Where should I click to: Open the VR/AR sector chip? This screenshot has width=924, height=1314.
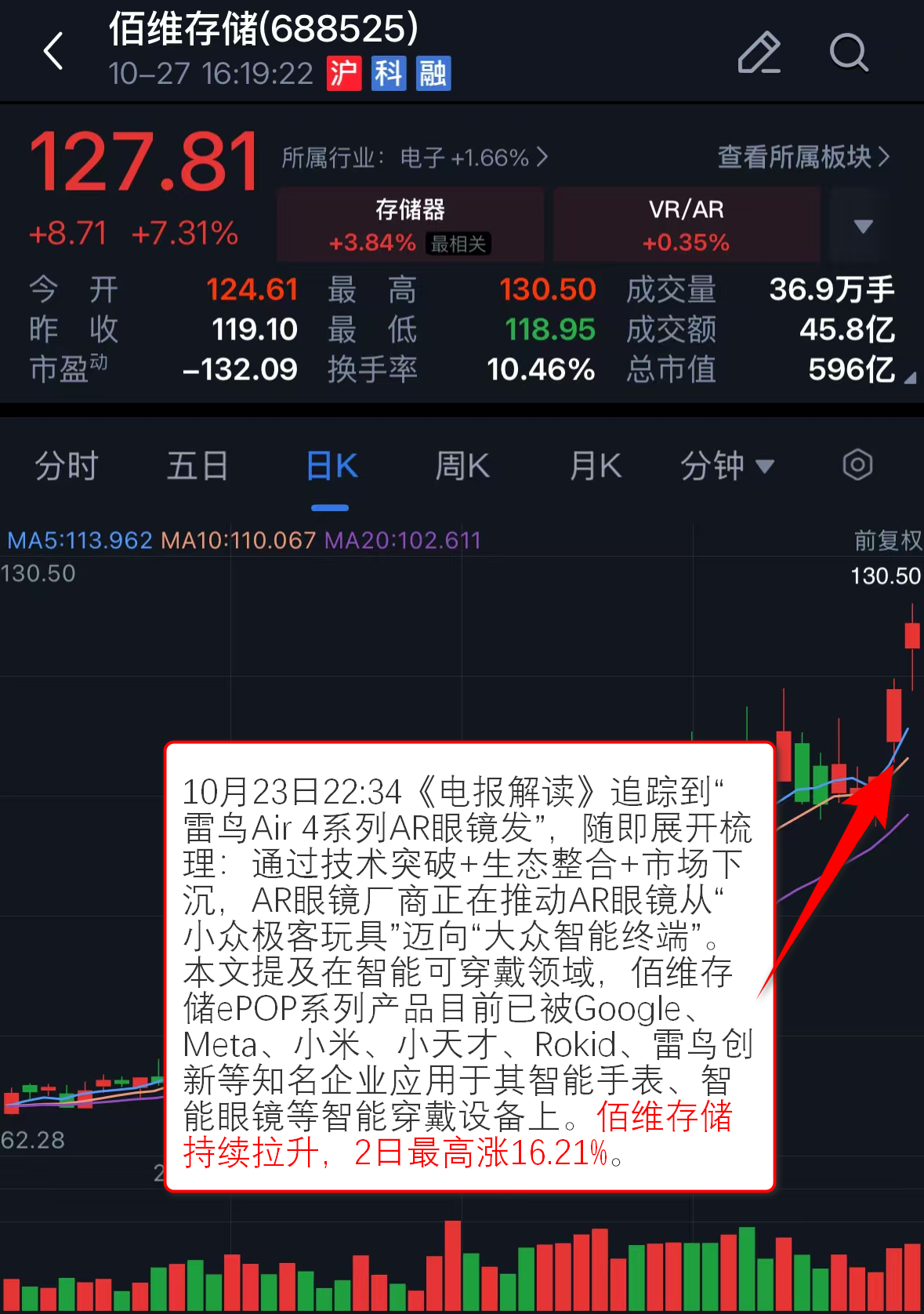coord(687,225)
